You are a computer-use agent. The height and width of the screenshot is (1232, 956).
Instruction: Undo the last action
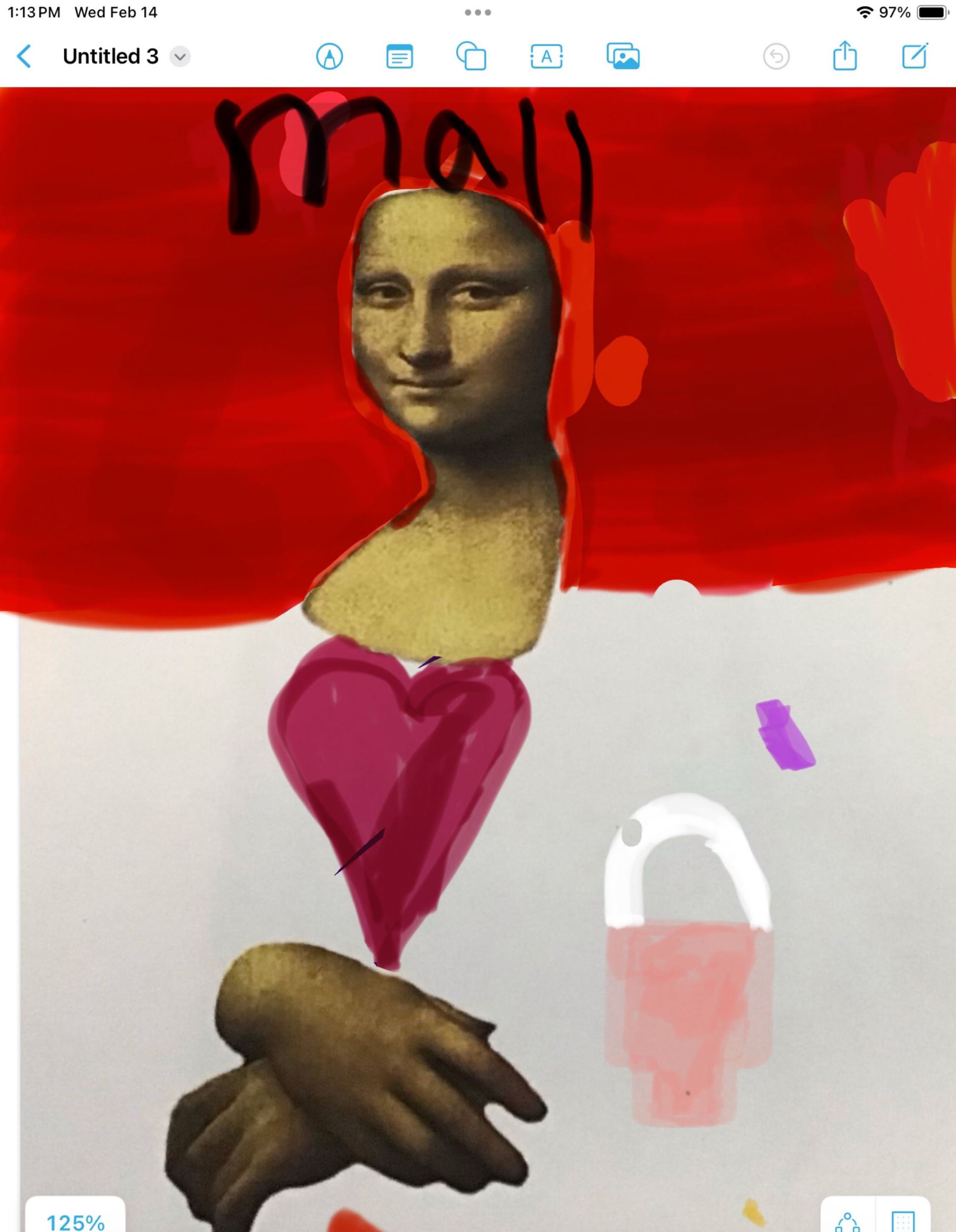777,56
